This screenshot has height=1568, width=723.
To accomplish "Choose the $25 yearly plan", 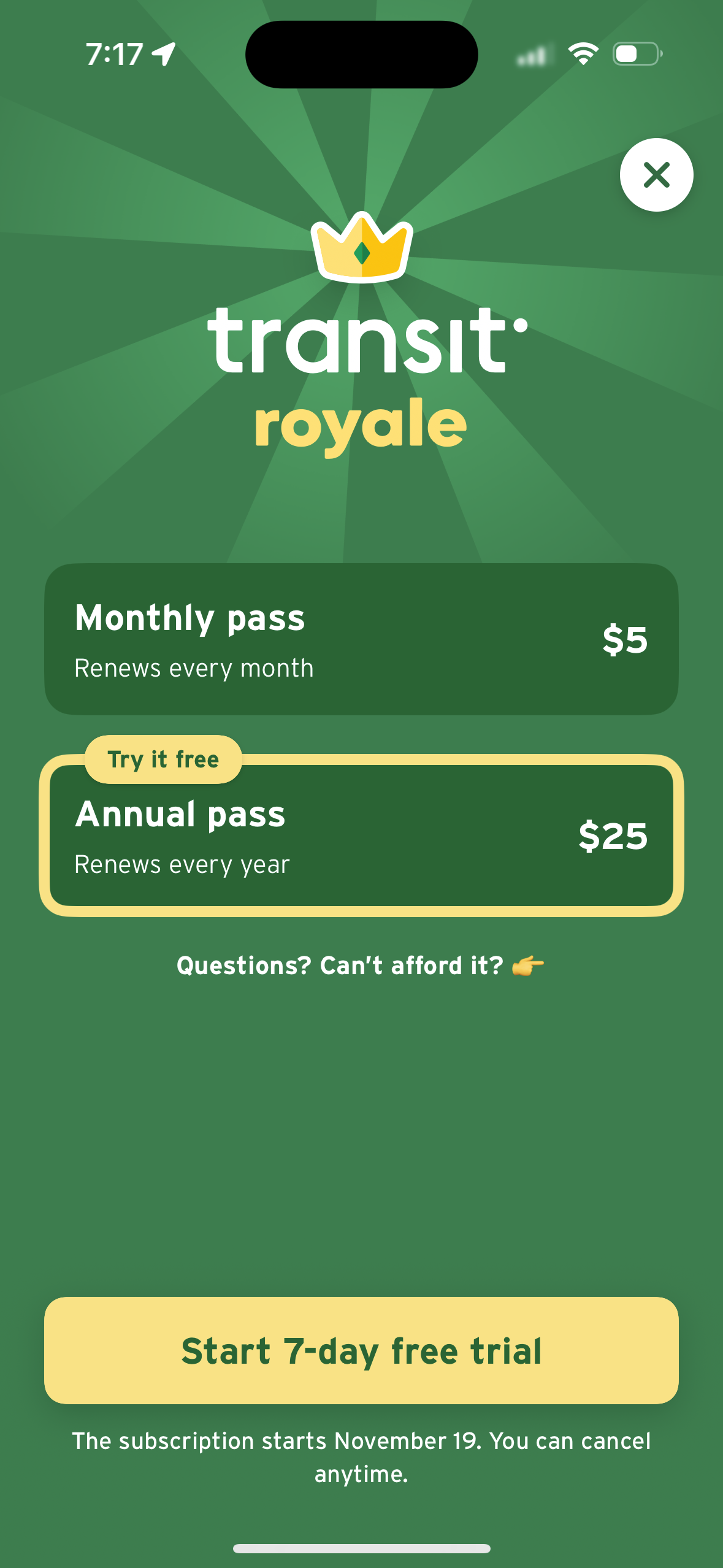I will click(614, 836).
